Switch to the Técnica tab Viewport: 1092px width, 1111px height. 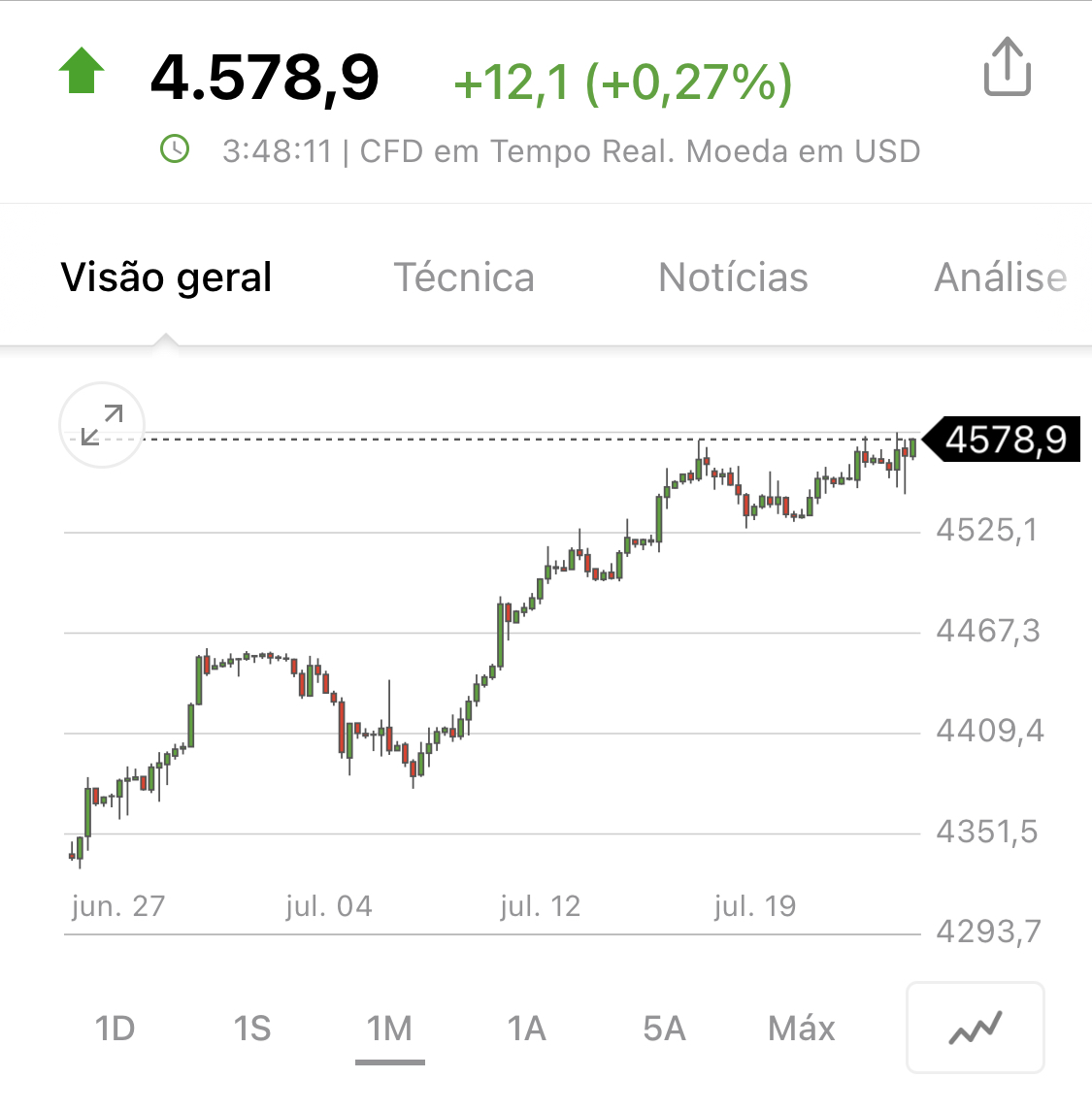(x=463, y=278)
